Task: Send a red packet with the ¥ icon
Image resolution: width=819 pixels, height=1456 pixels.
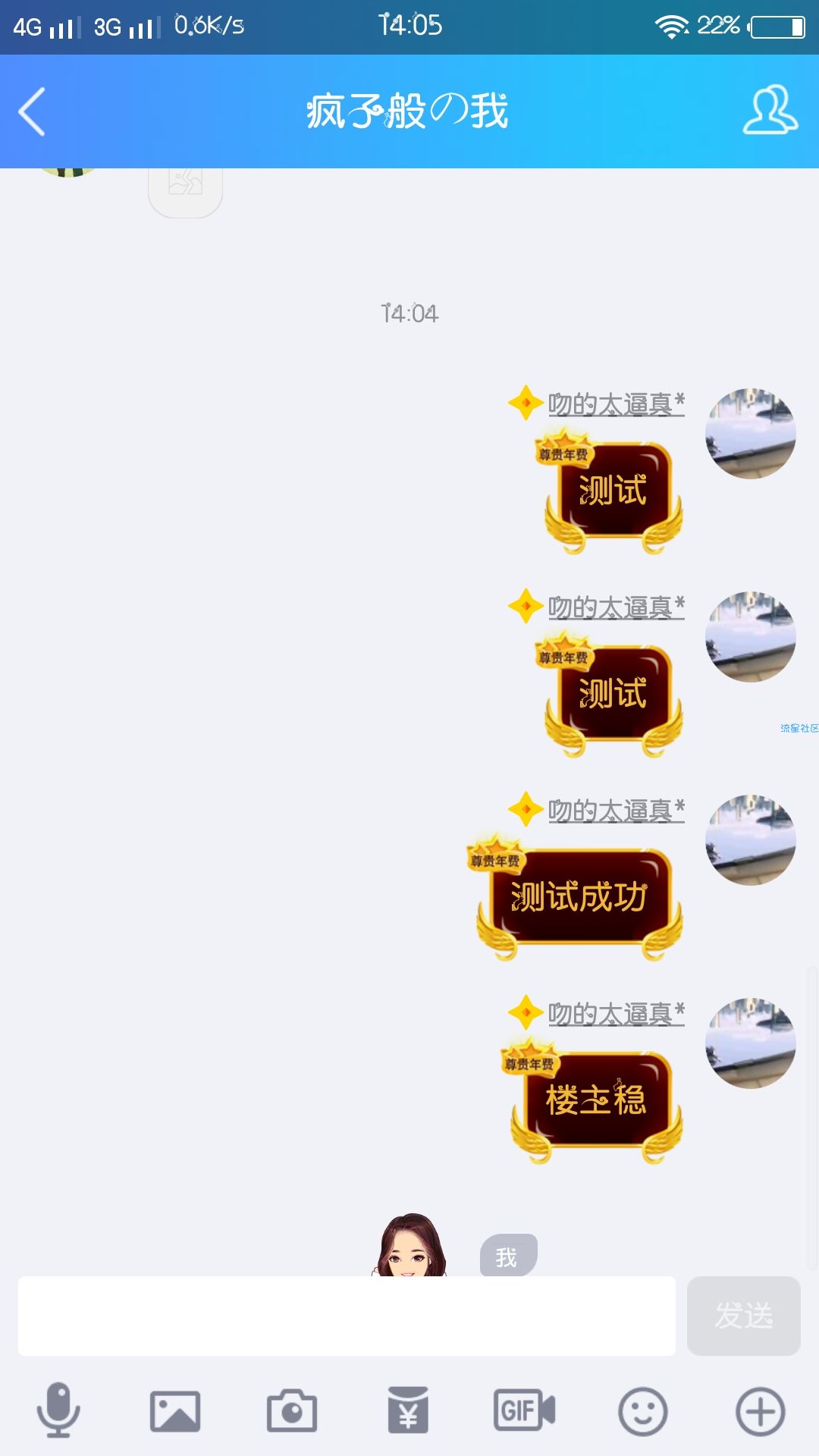Action: [408, 1410]
